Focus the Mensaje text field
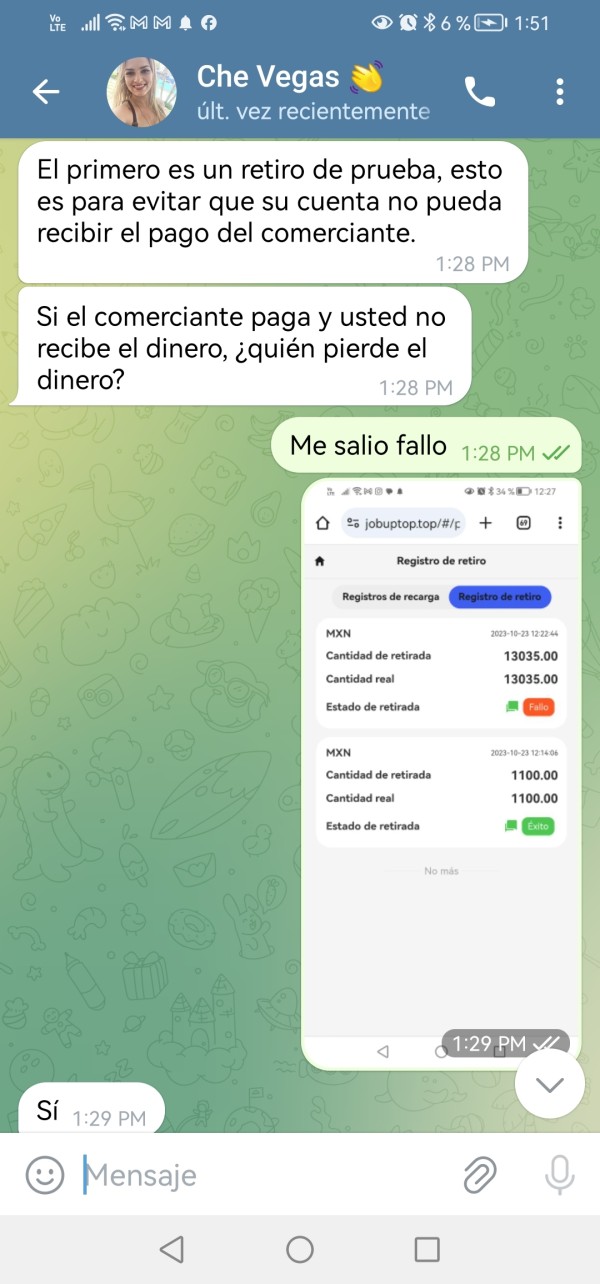The width and height of the screenshot is (600, 1284). (x=265, y=1175)
